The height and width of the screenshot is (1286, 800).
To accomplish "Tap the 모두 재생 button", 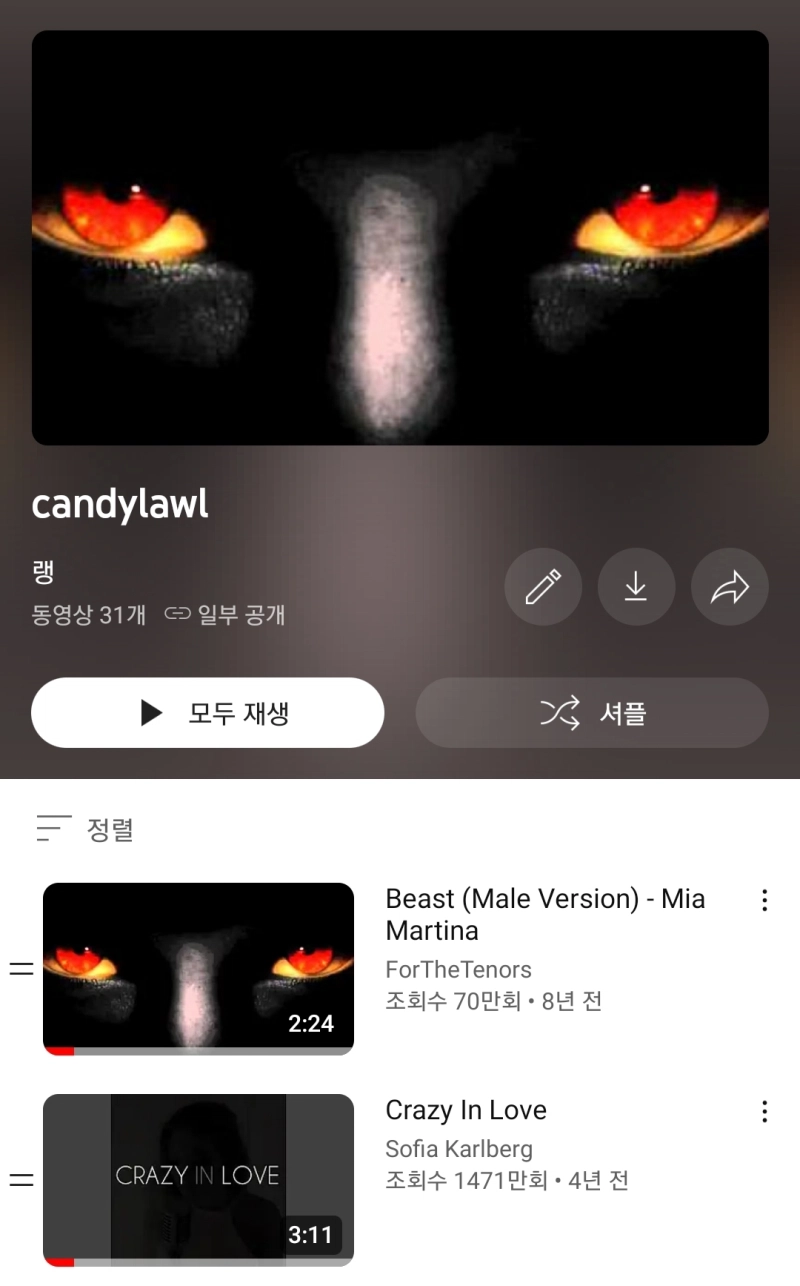I will 208,713.
